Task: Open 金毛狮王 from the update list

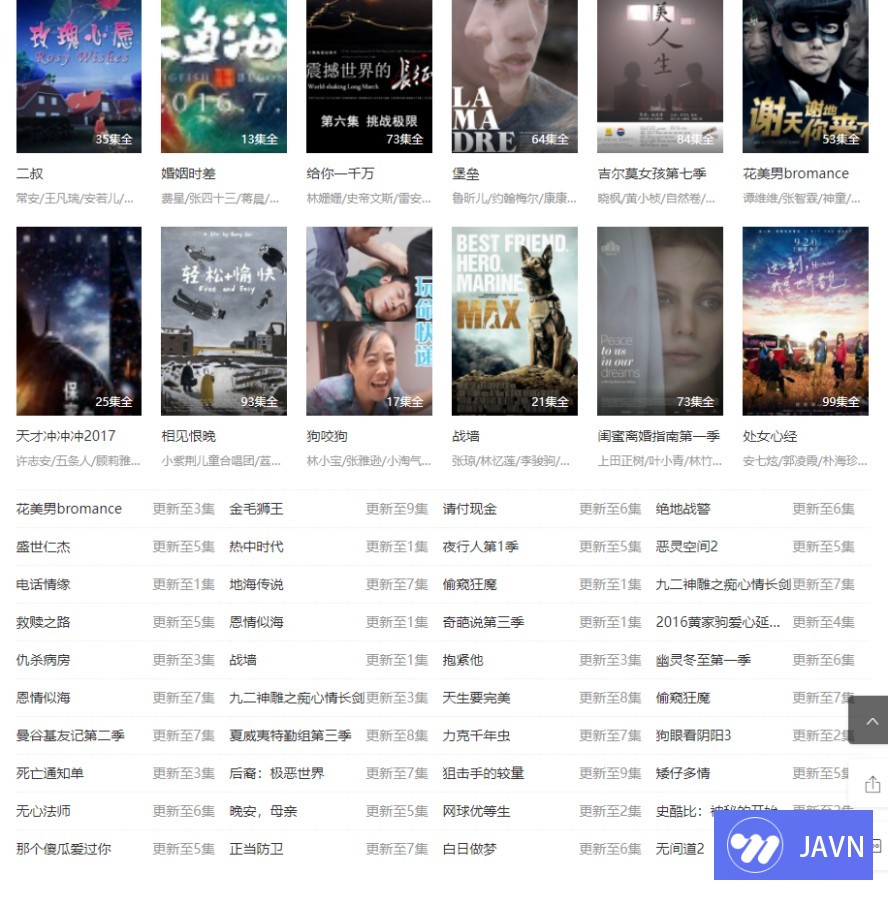Action: pyautogui.click(x=257, y=509)
